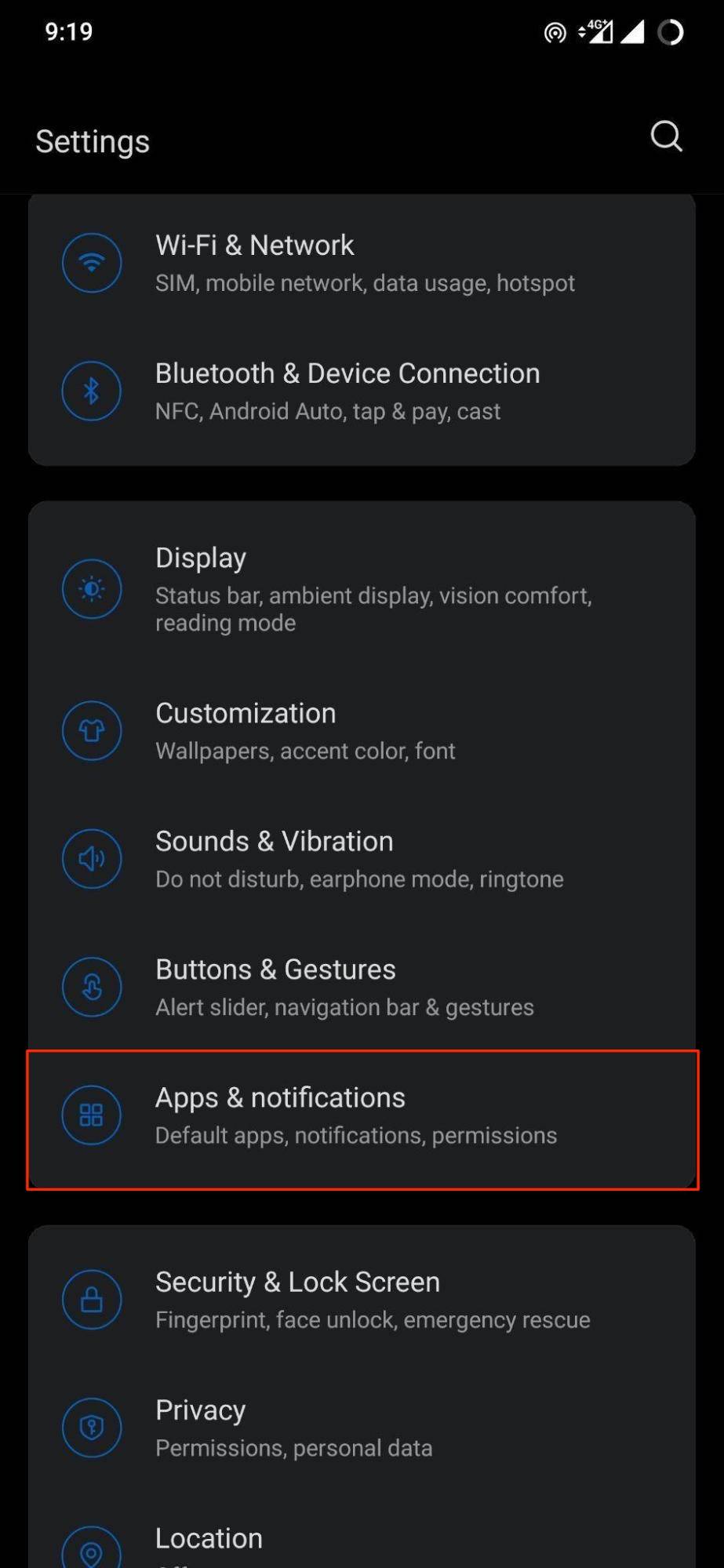The width and height of the screenshot is (724, 1568).
Task: Open Security & Lock Screen settings
Action: [361, 1299]
